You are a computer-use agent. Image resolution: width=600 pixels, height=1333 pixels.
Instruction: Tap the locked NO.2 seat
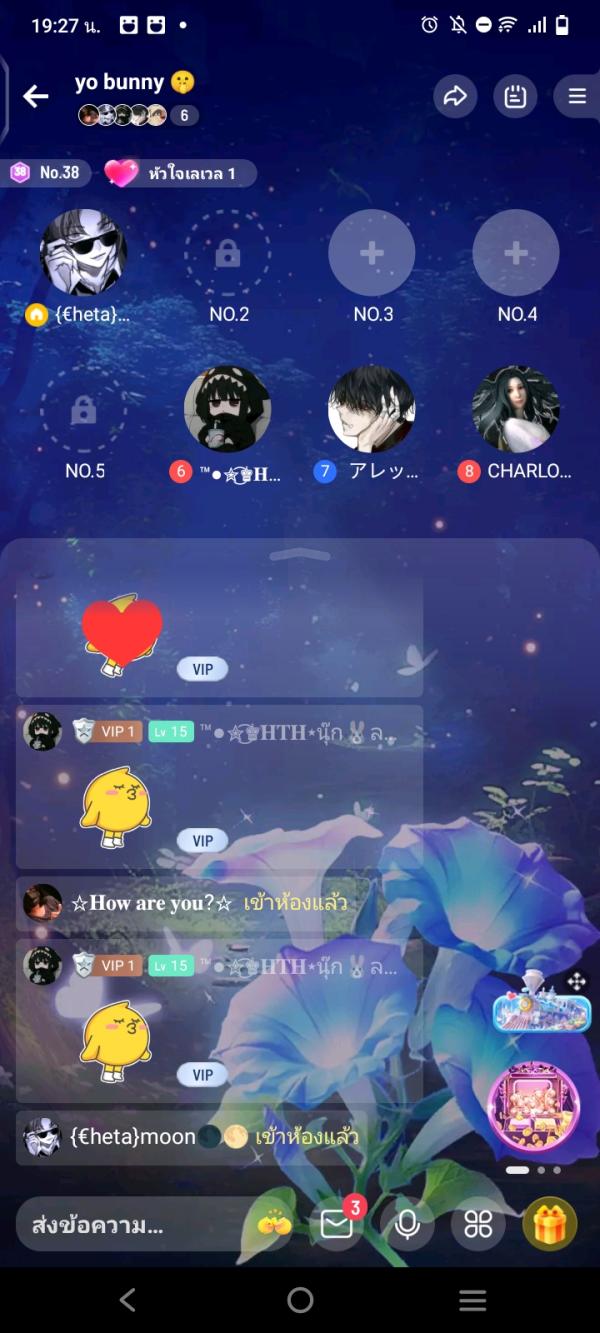tap(228, 253)
